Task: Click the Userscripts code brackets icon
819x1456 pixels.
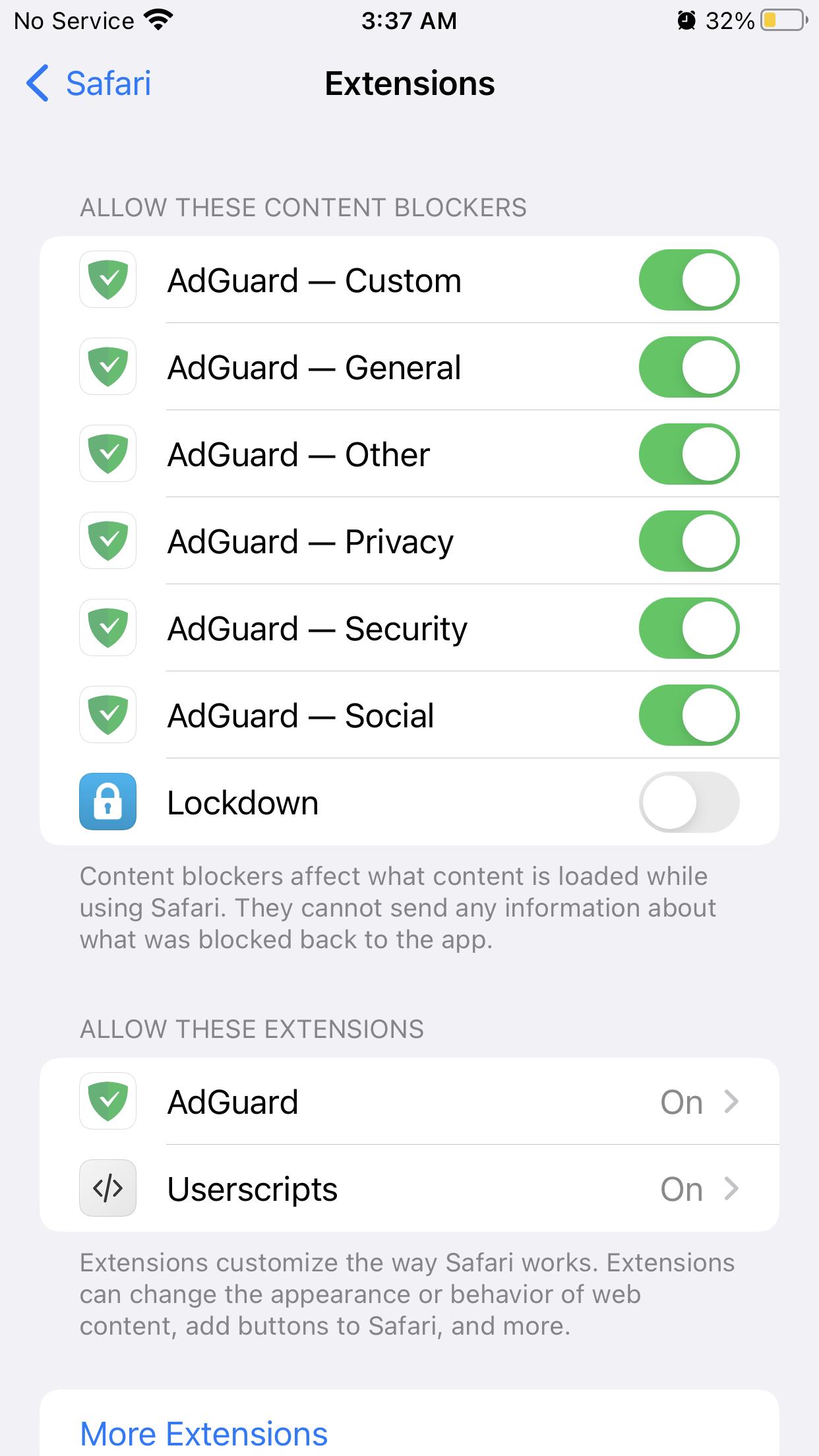Action: point(107,1188)
